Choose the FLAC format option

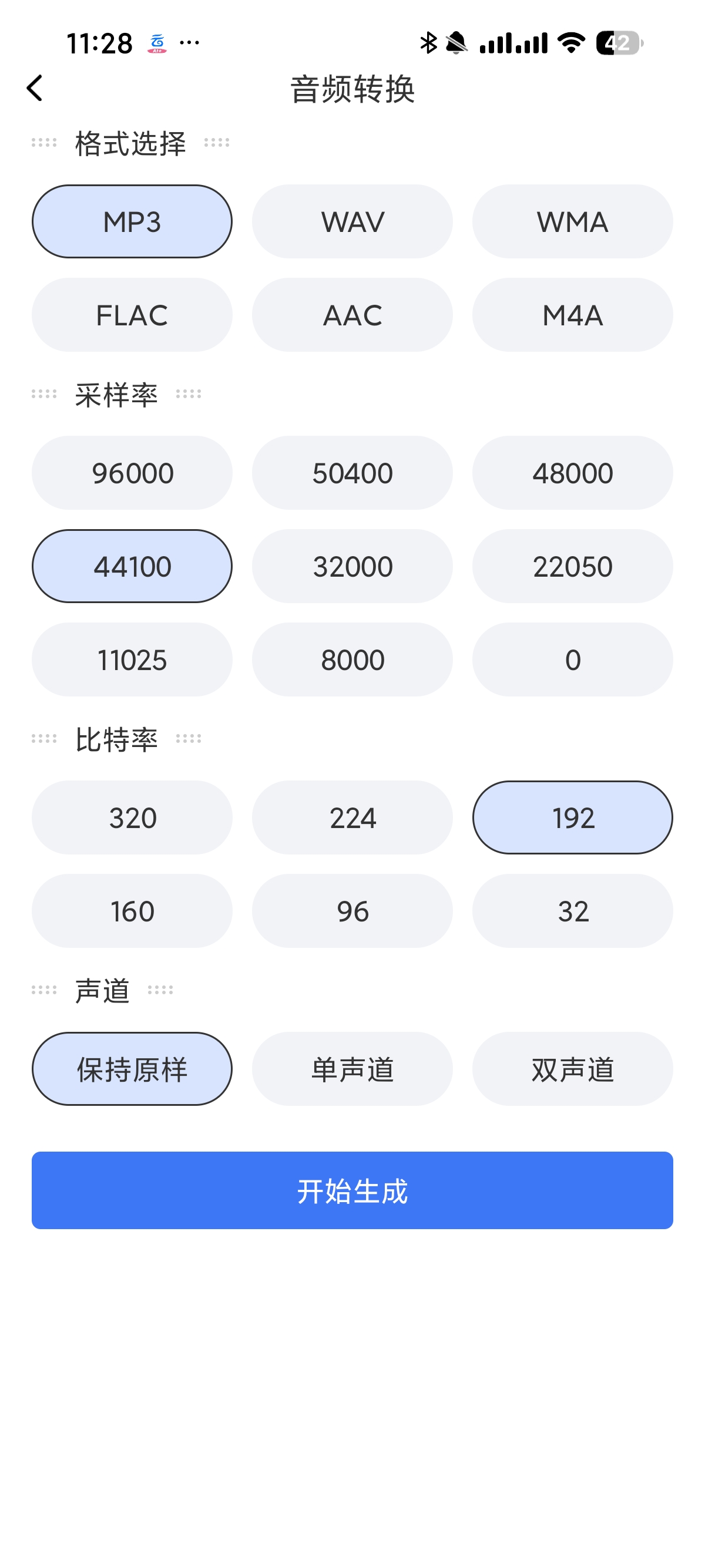pos(132,315)
